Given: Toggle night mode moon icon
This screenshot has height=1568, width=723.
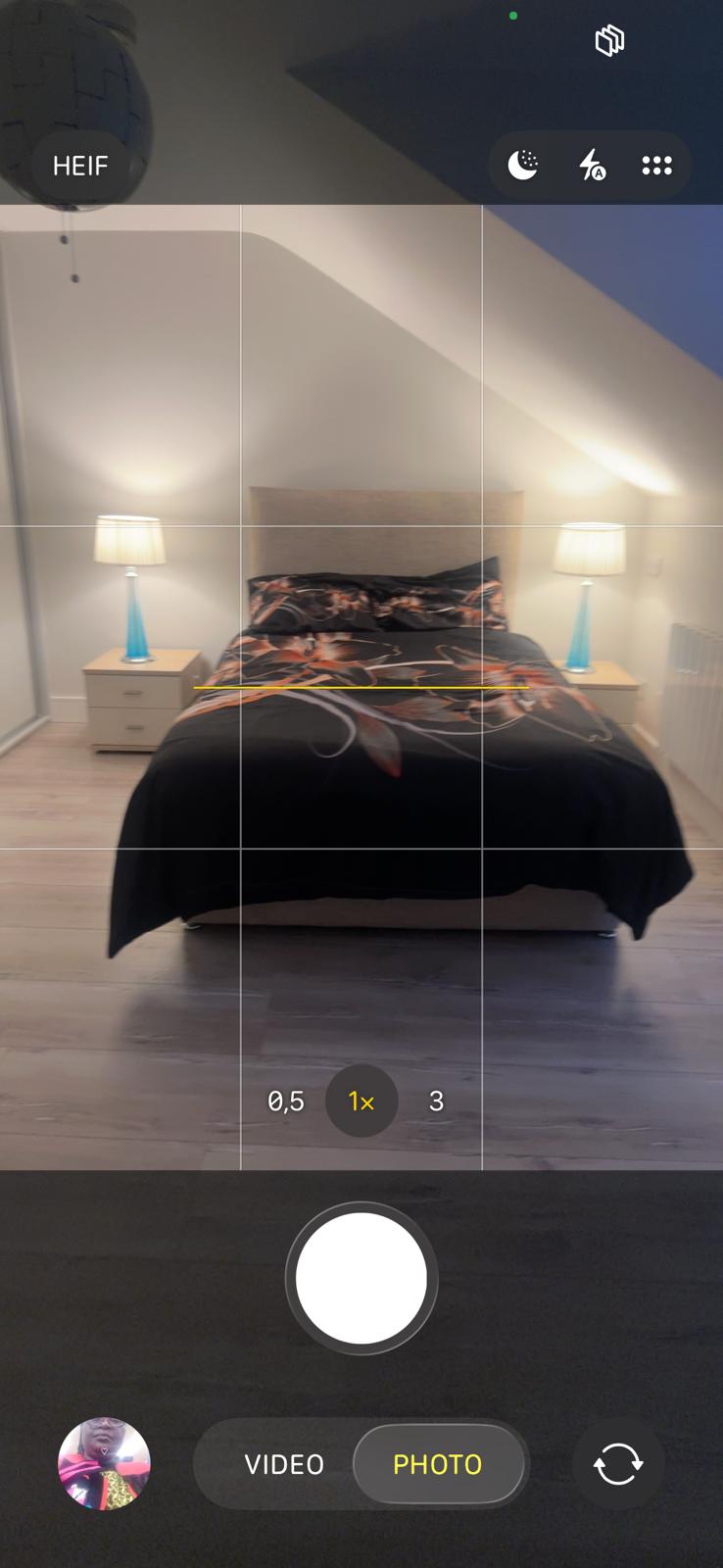Looking at the screenshot, I should pyautogui.click(x=523, y=166).
